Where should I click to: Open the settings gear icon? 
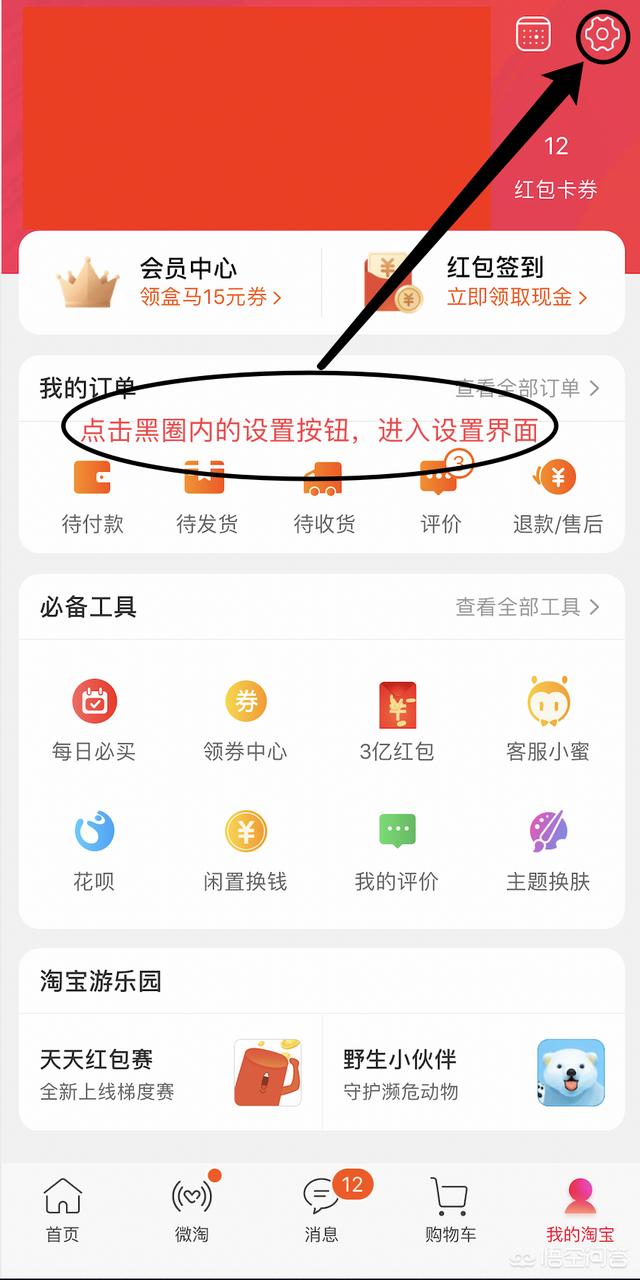[x=601, y=35]
